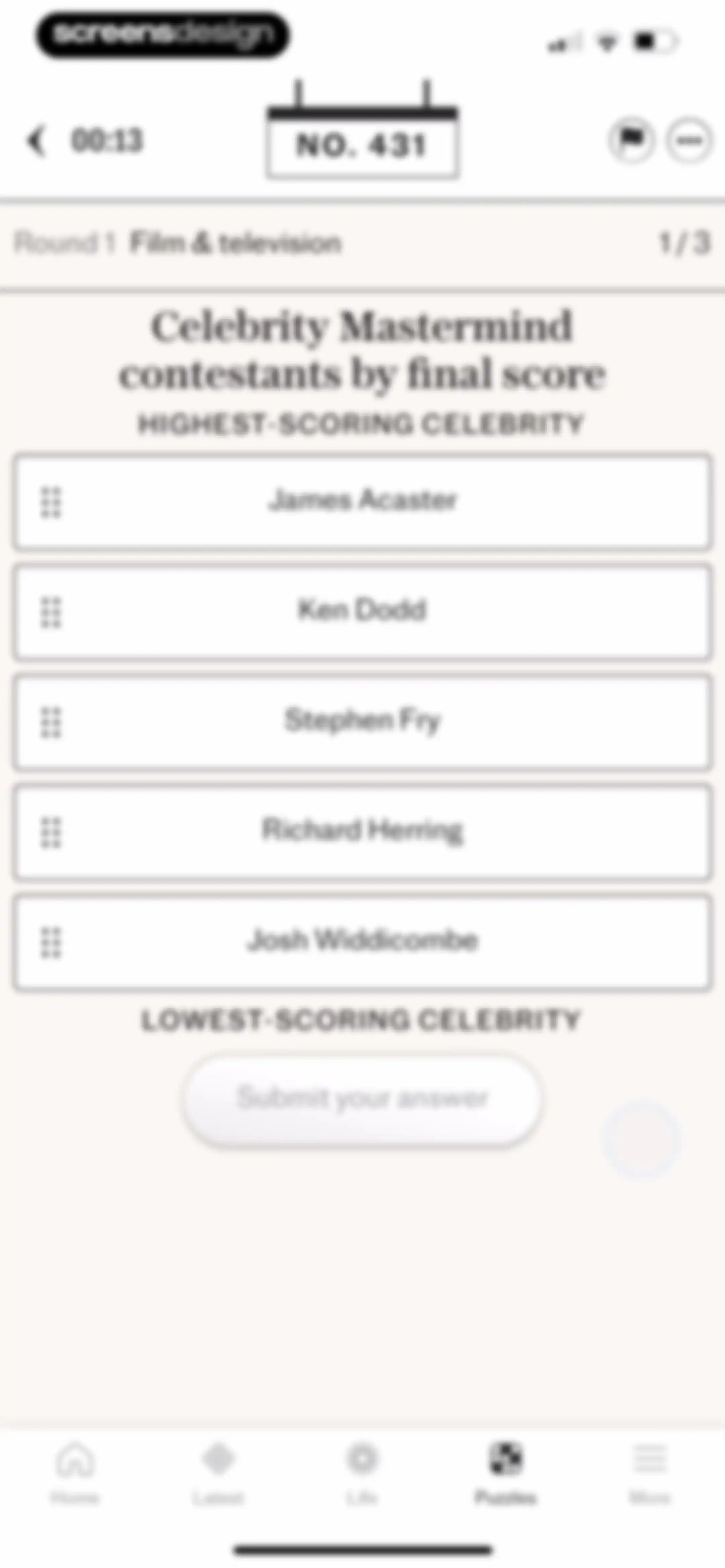Switch to the Life tab
The height and width of the screenshot is (1568, 725).
point(362,1472)
